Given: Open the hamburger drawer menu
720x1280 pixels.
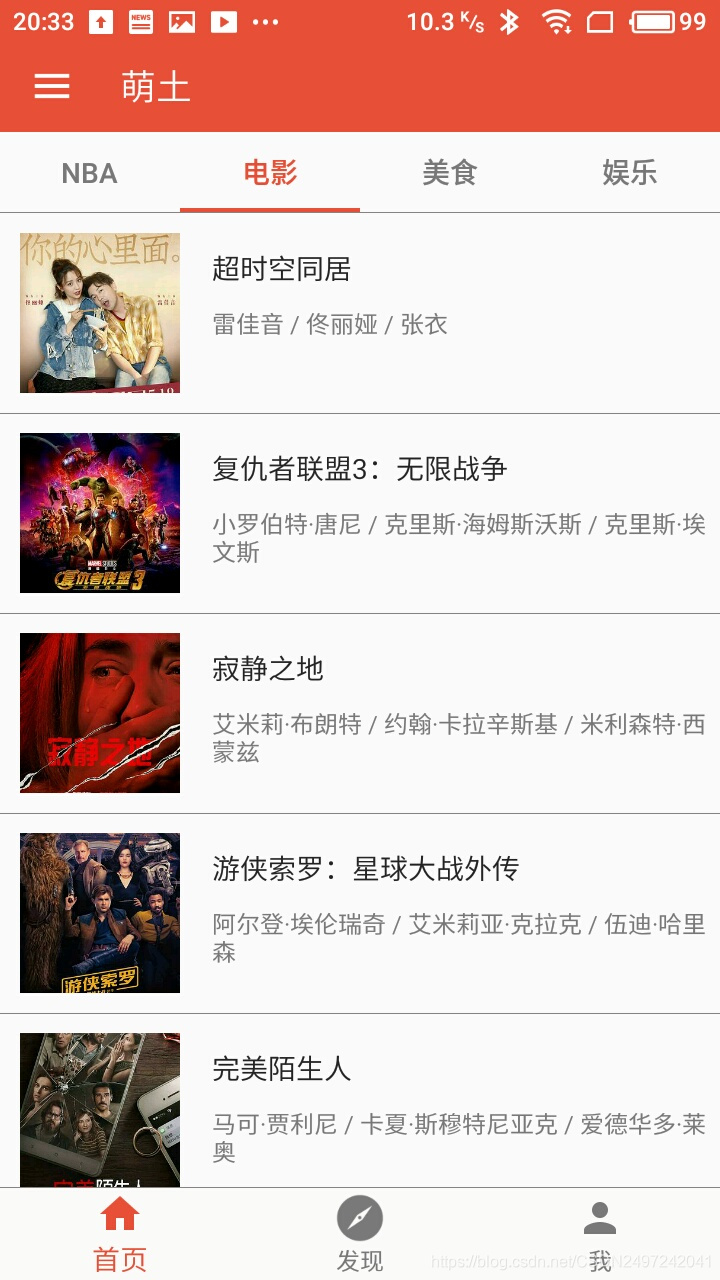Looking at the screenshot, I should coord(52,87).
